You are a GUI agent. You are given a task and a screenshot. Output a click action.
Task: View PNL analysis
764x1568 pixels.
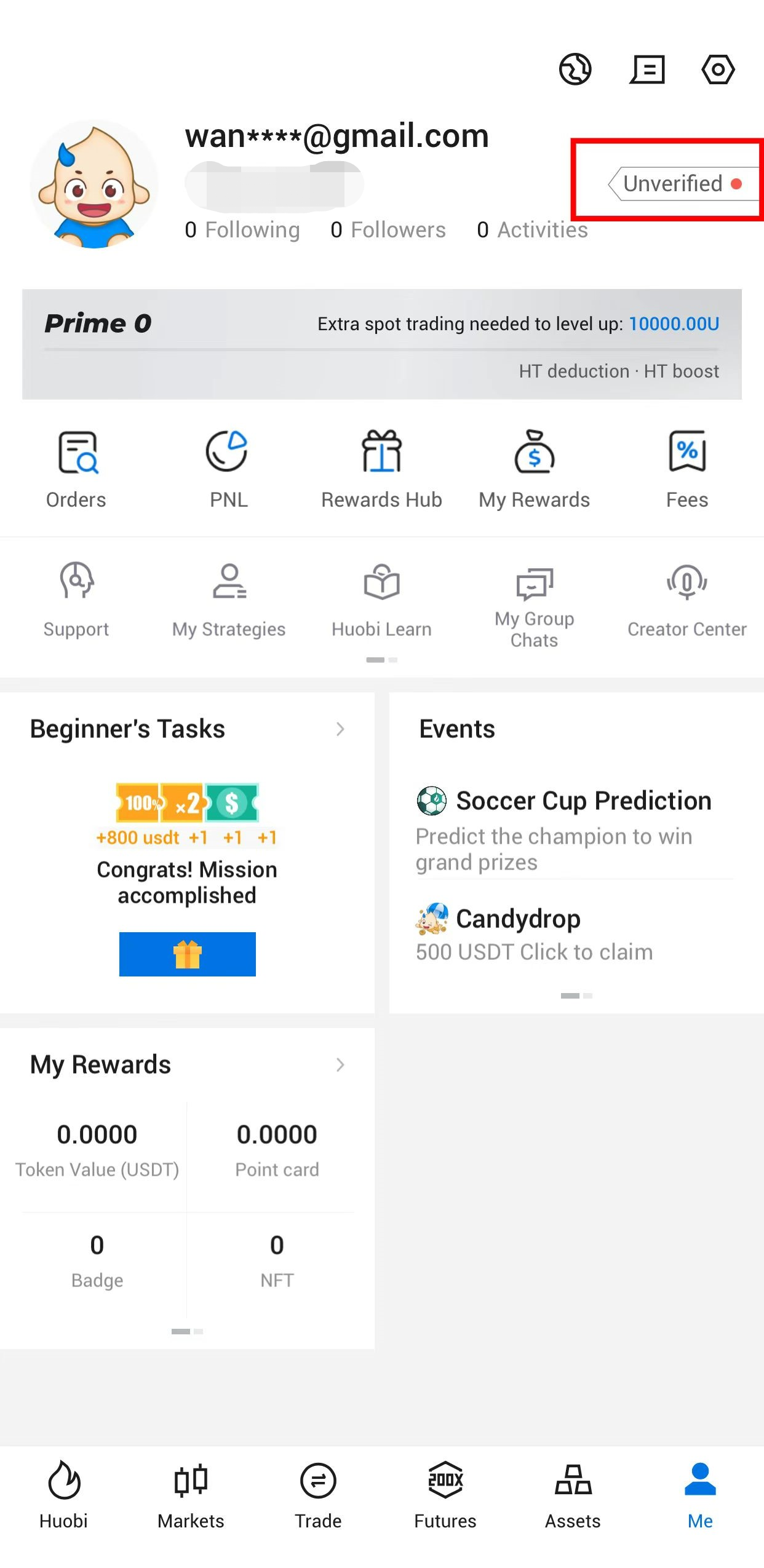pyautogui.click(x=228, y=469)
